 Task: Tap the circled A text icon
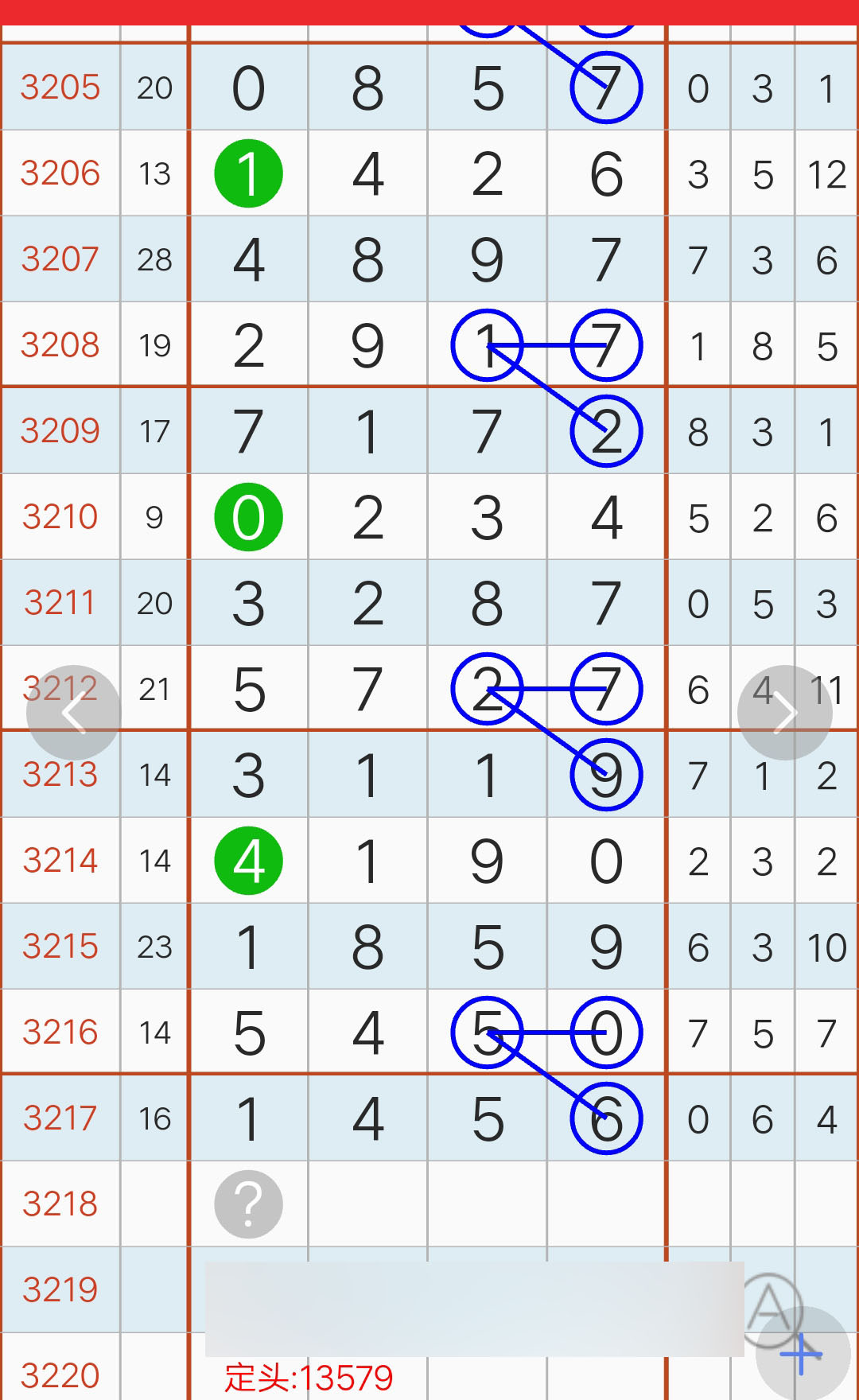tap(768, 1306)
